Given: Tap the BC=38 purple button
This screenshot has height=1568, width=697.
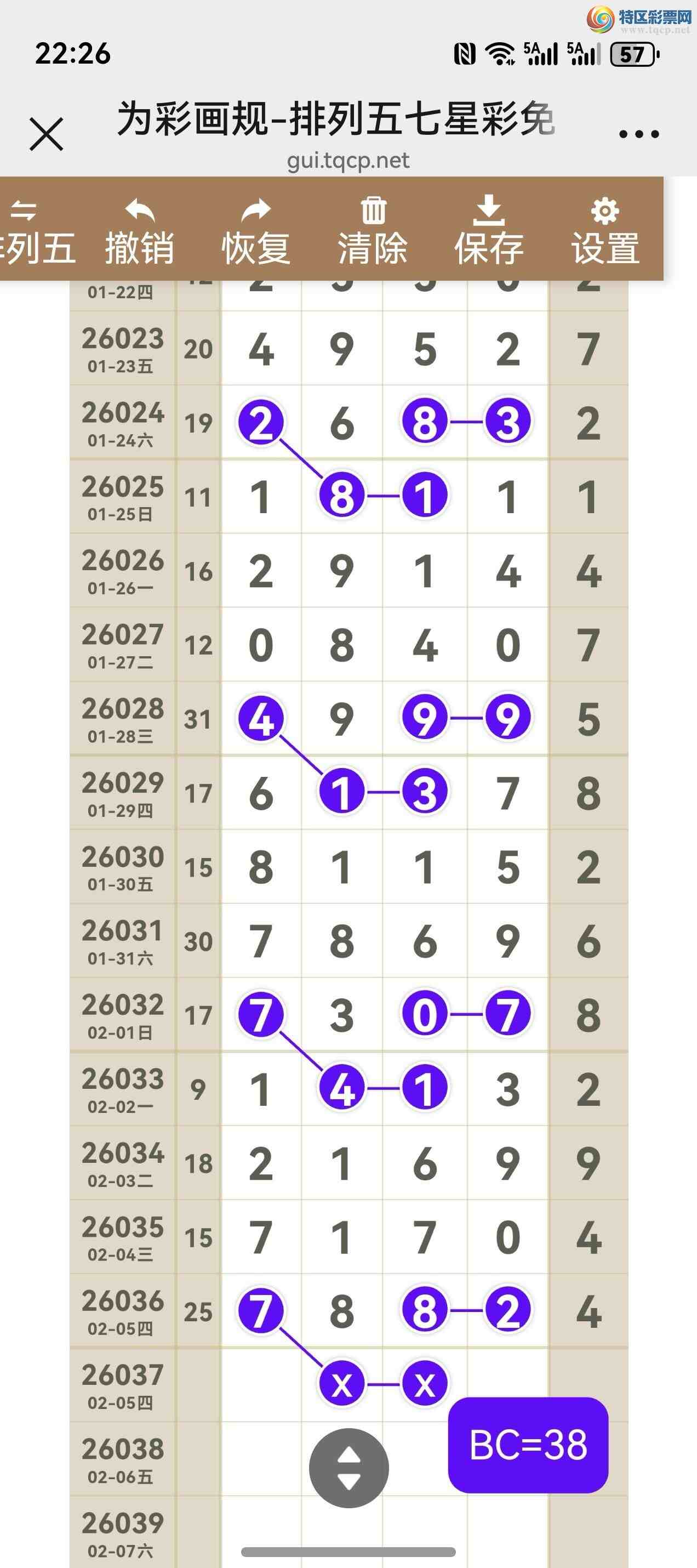Looking at the screenshot, I should coord(528,1445).
